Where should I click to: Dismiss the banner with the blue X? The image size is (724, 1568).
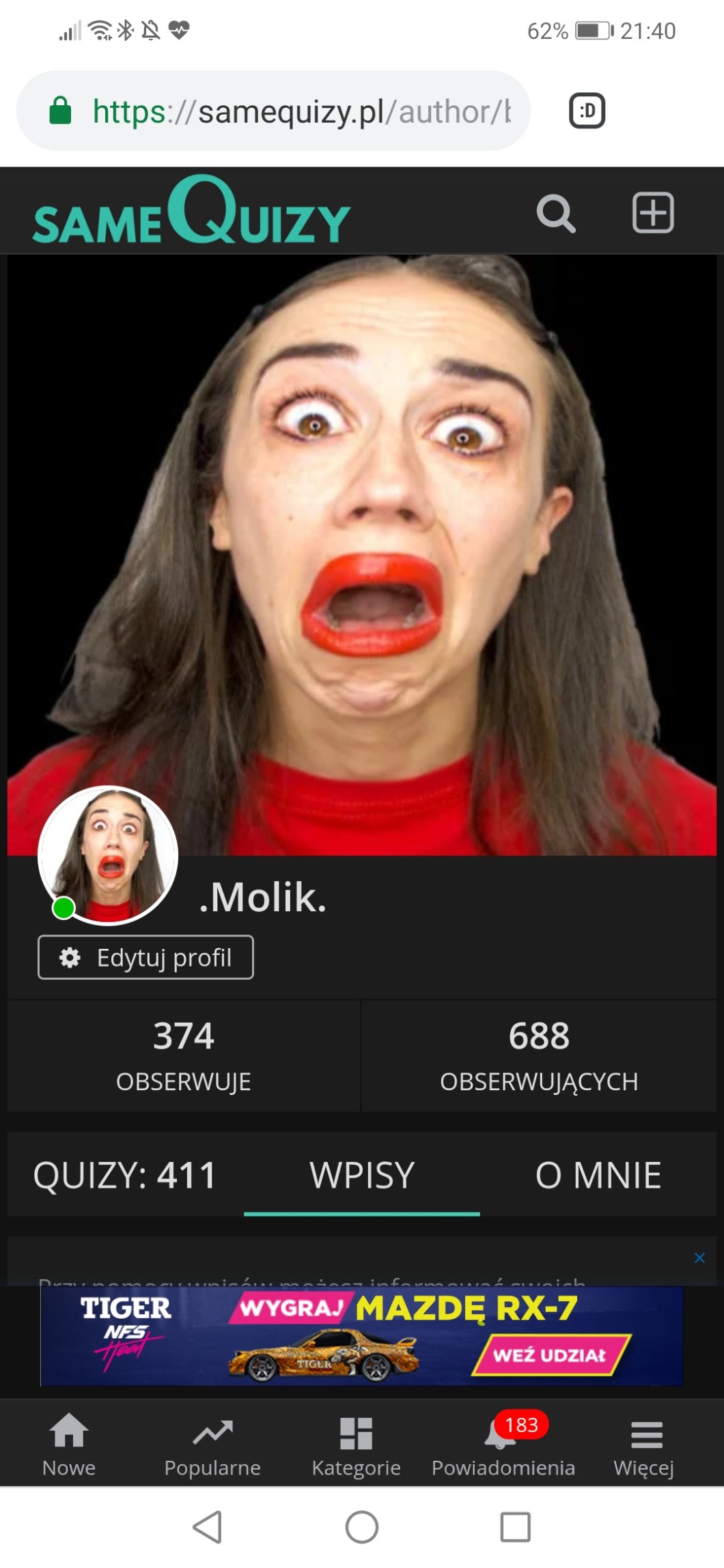point(699,1257)
